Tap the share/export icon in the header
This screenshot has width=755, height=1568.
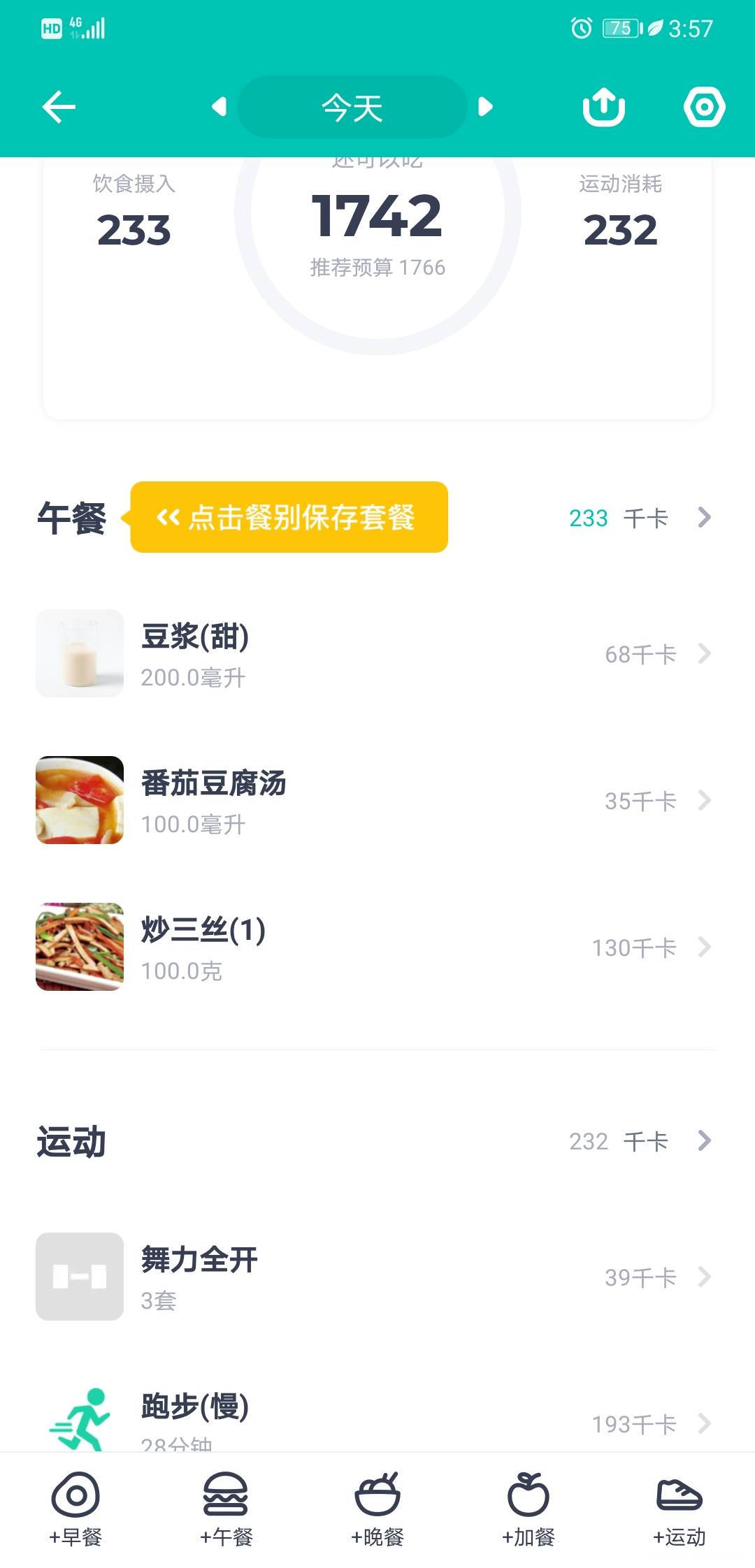click(604, 107)
